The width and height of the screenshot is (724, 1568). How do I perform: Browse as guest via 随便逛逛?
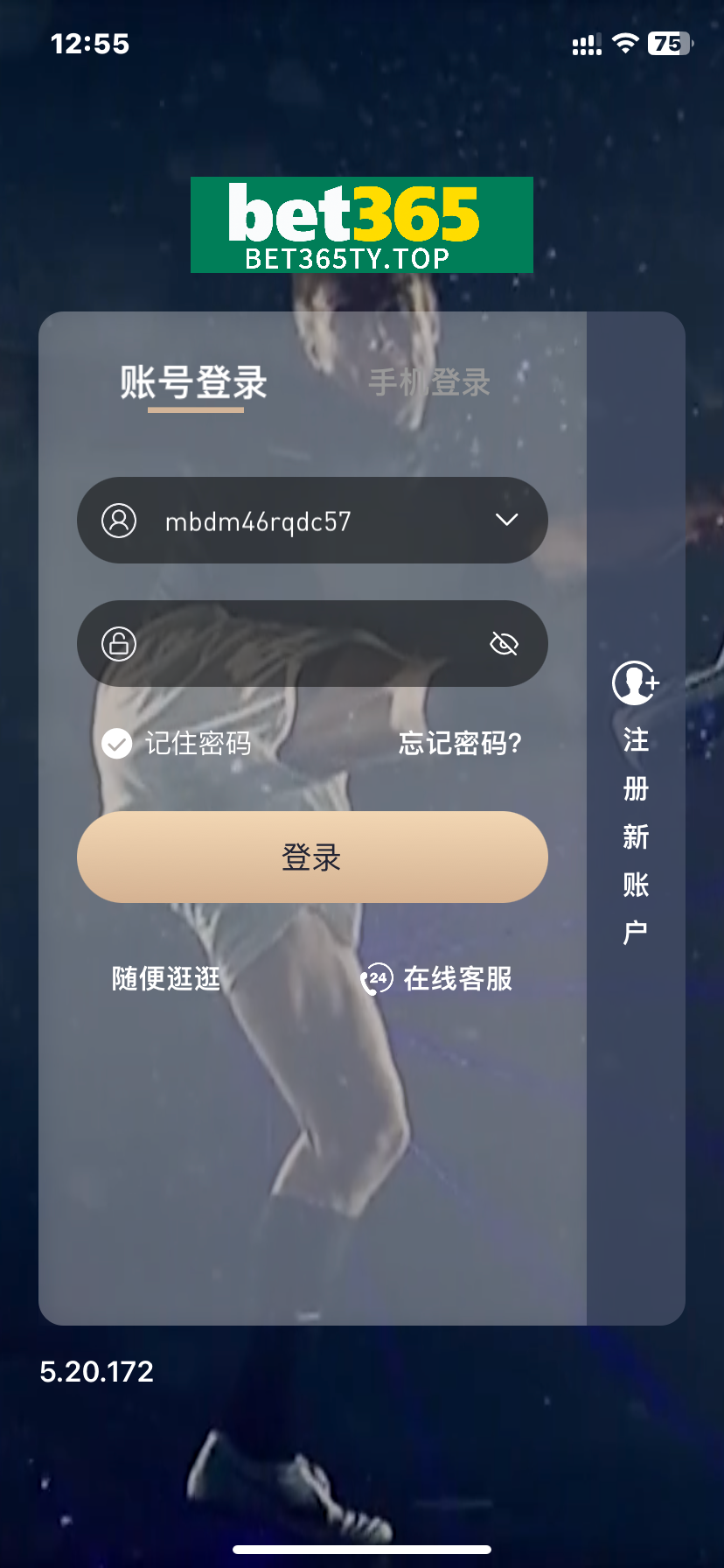pos(166,978)
